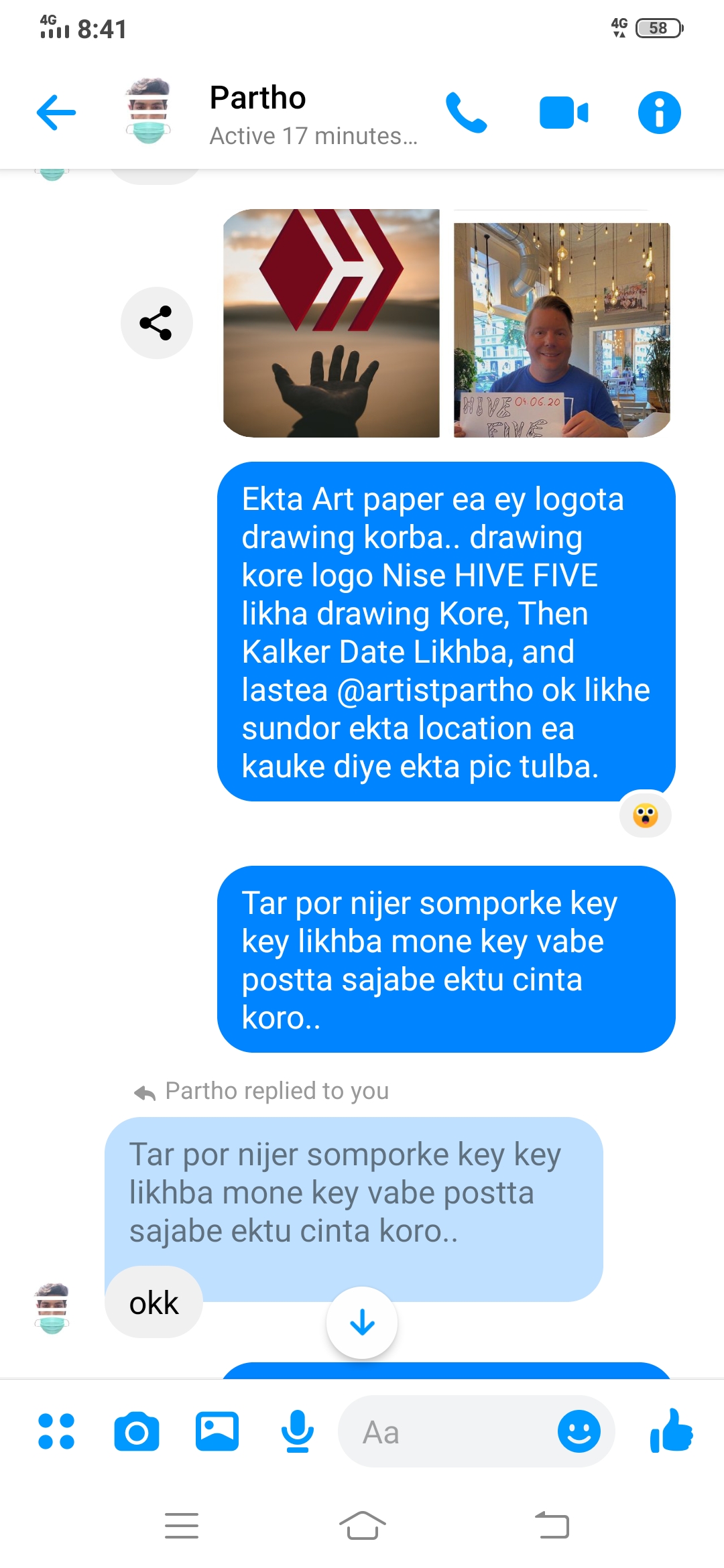This screenshot has width=724, height=1568.
Task: Record a voice message
Action: 297,1431
